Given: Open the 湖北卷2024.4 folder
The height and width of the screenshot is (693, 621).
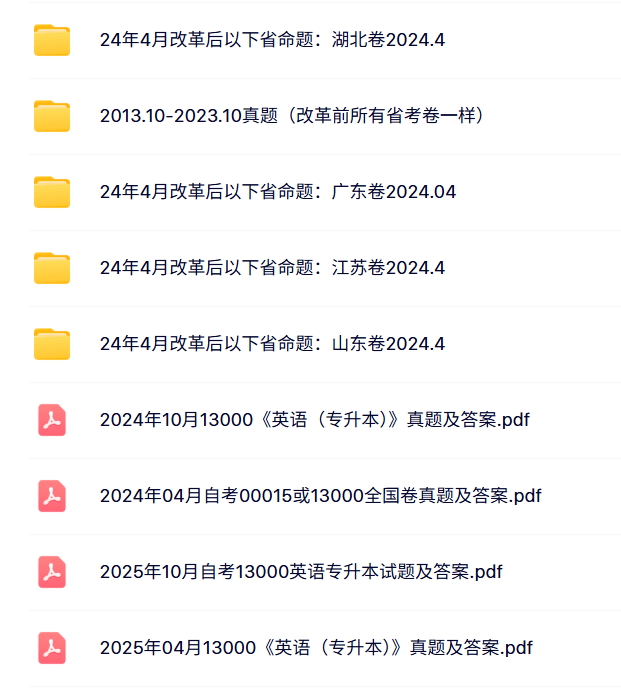Looking at the screenshot, I should 272,40.
